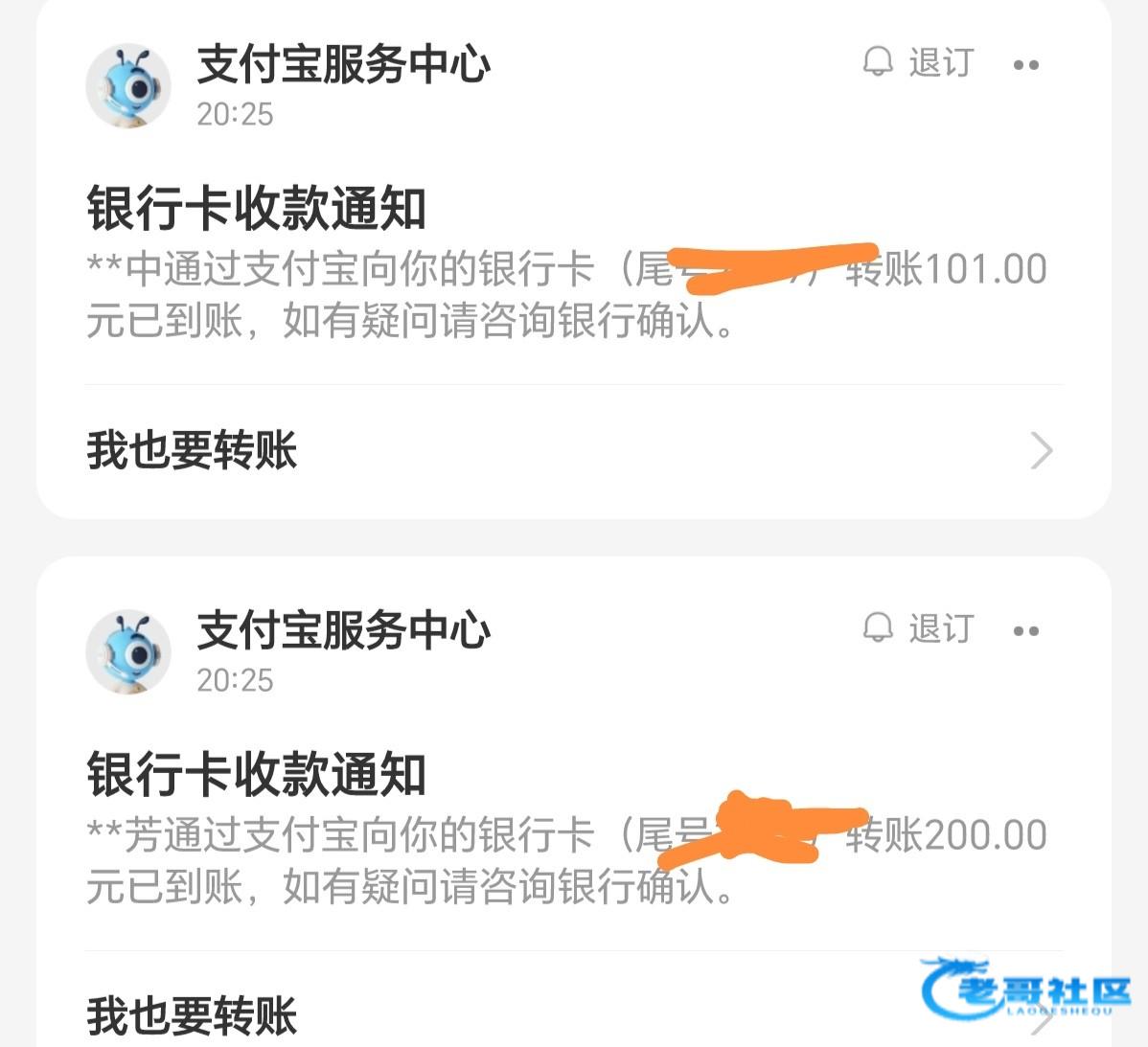Tap 支付宝服务中心 avatar on the 101.00 notice
Image resolution: width=1148 pixels, height=1047 pixels.
pyautogui.click(x=128, y=85)
